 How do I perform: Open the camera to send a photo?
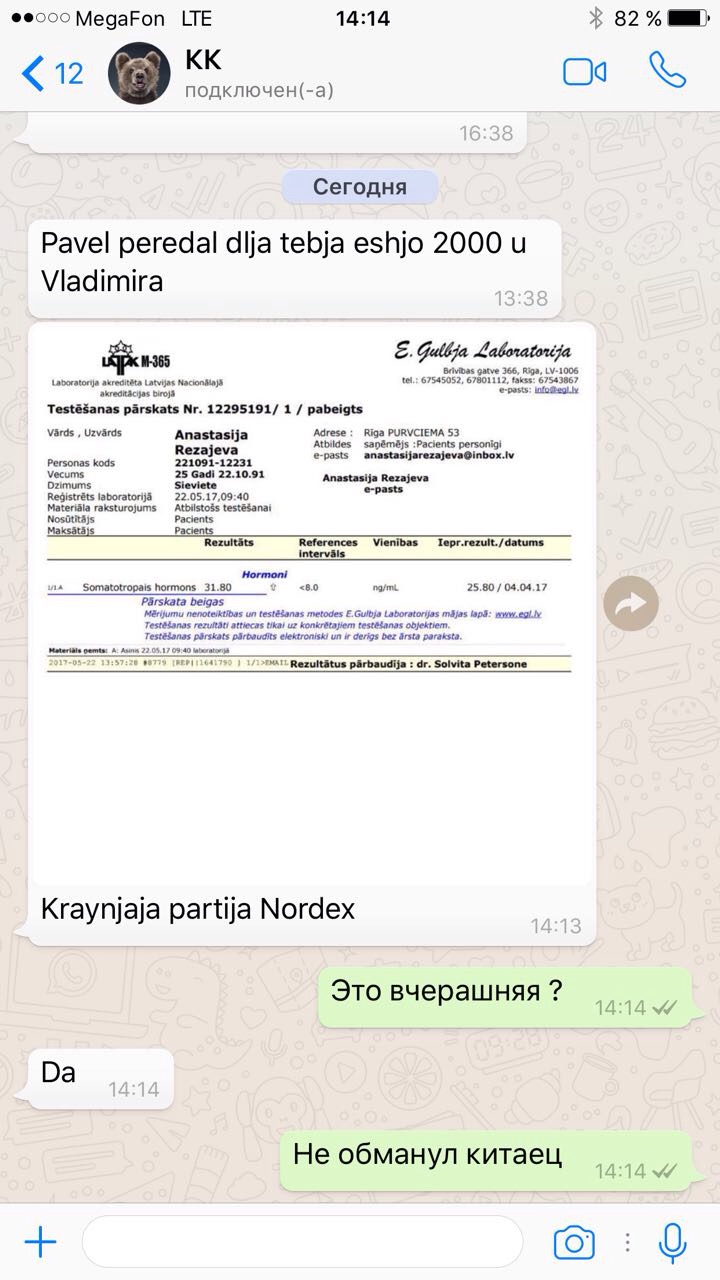point(574,1242)
